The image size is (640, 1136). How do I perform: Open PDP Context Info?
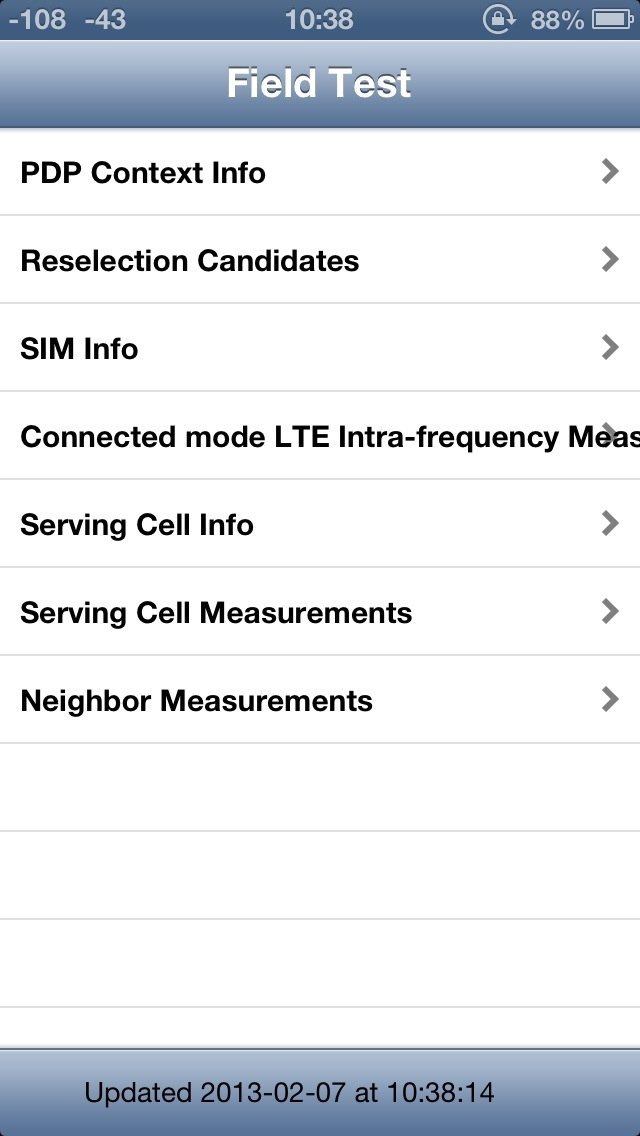click(320, 173)
